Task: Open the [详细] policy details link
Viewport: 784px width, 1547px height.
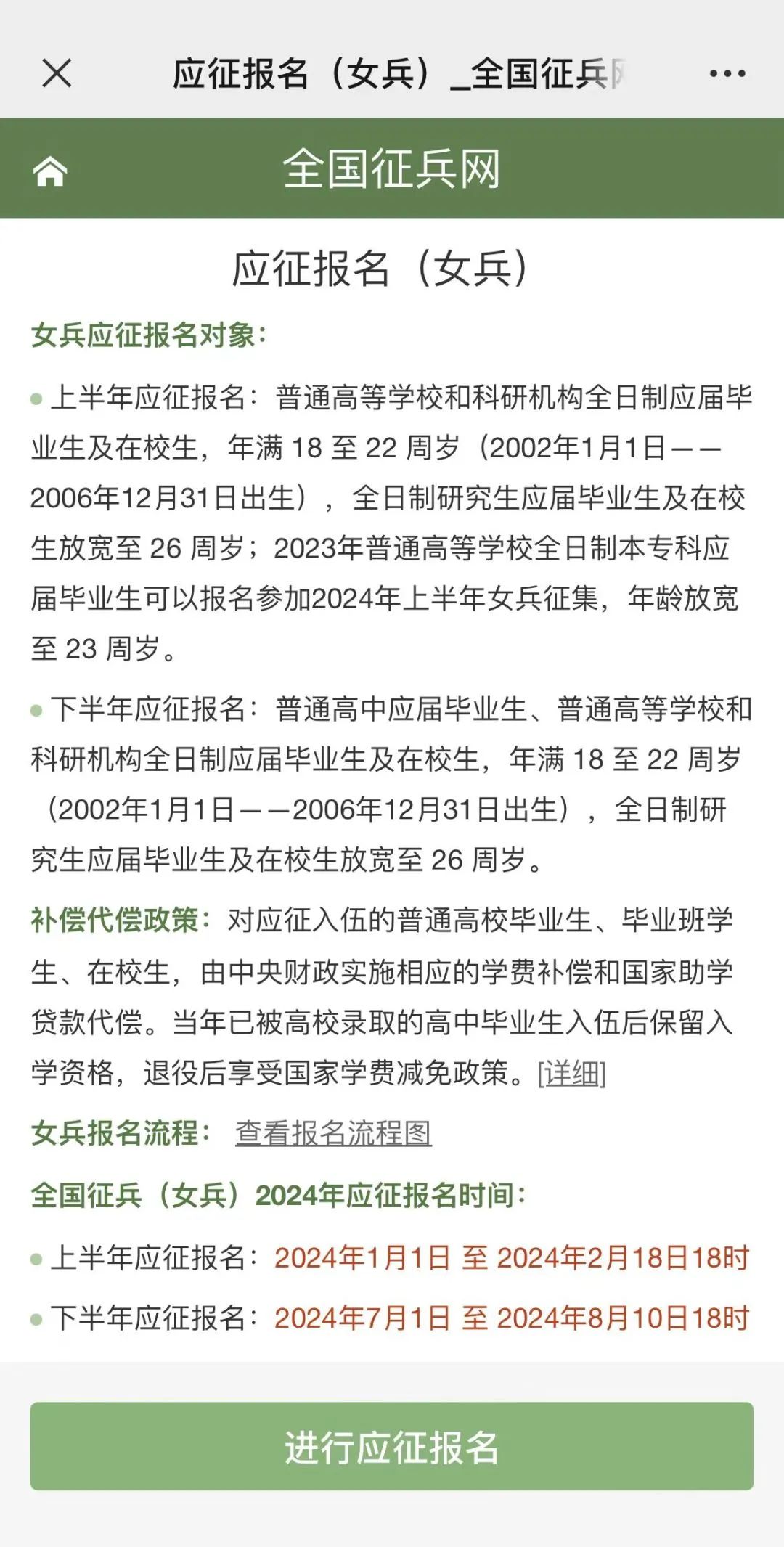Action: (571, 1073)
